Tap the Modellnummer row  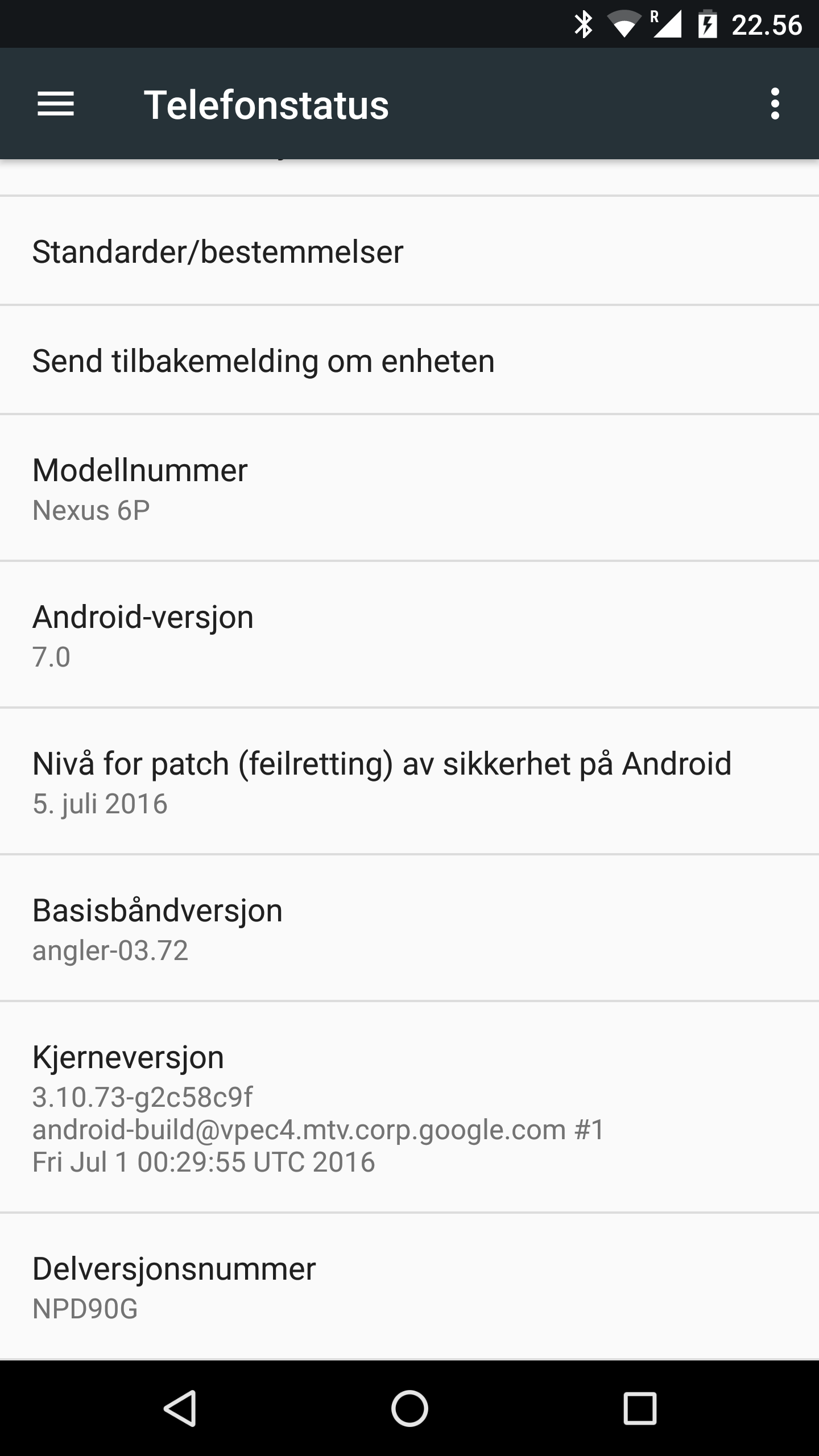coord(409,488)
